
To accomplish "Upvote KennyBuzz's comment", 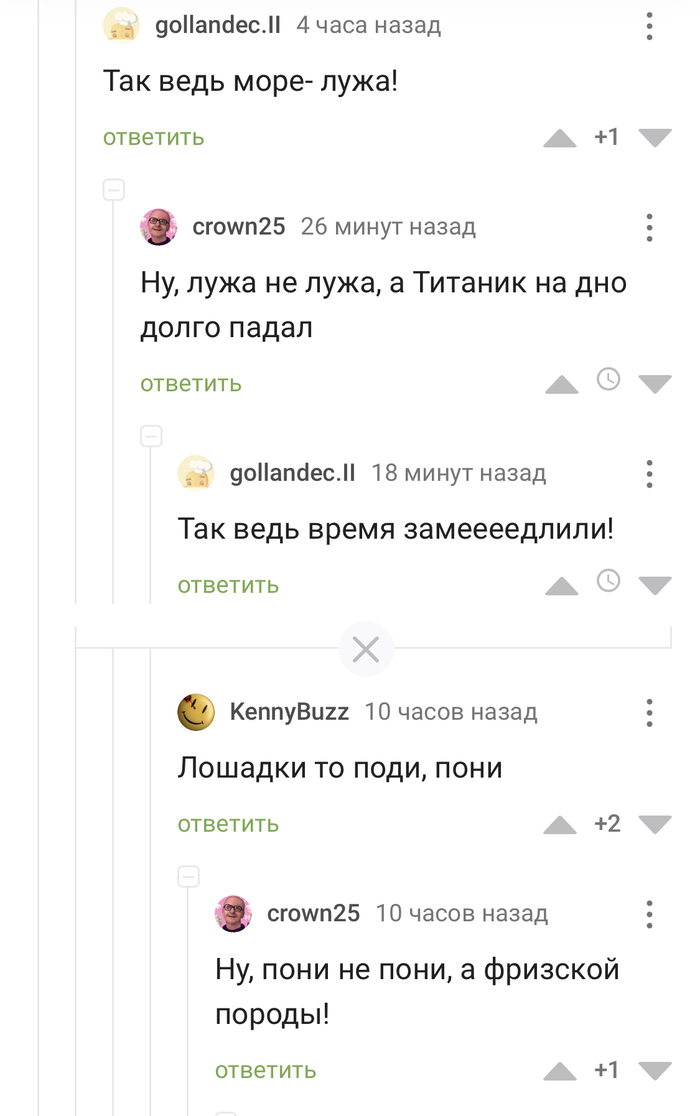I will (x=560, y=825).
